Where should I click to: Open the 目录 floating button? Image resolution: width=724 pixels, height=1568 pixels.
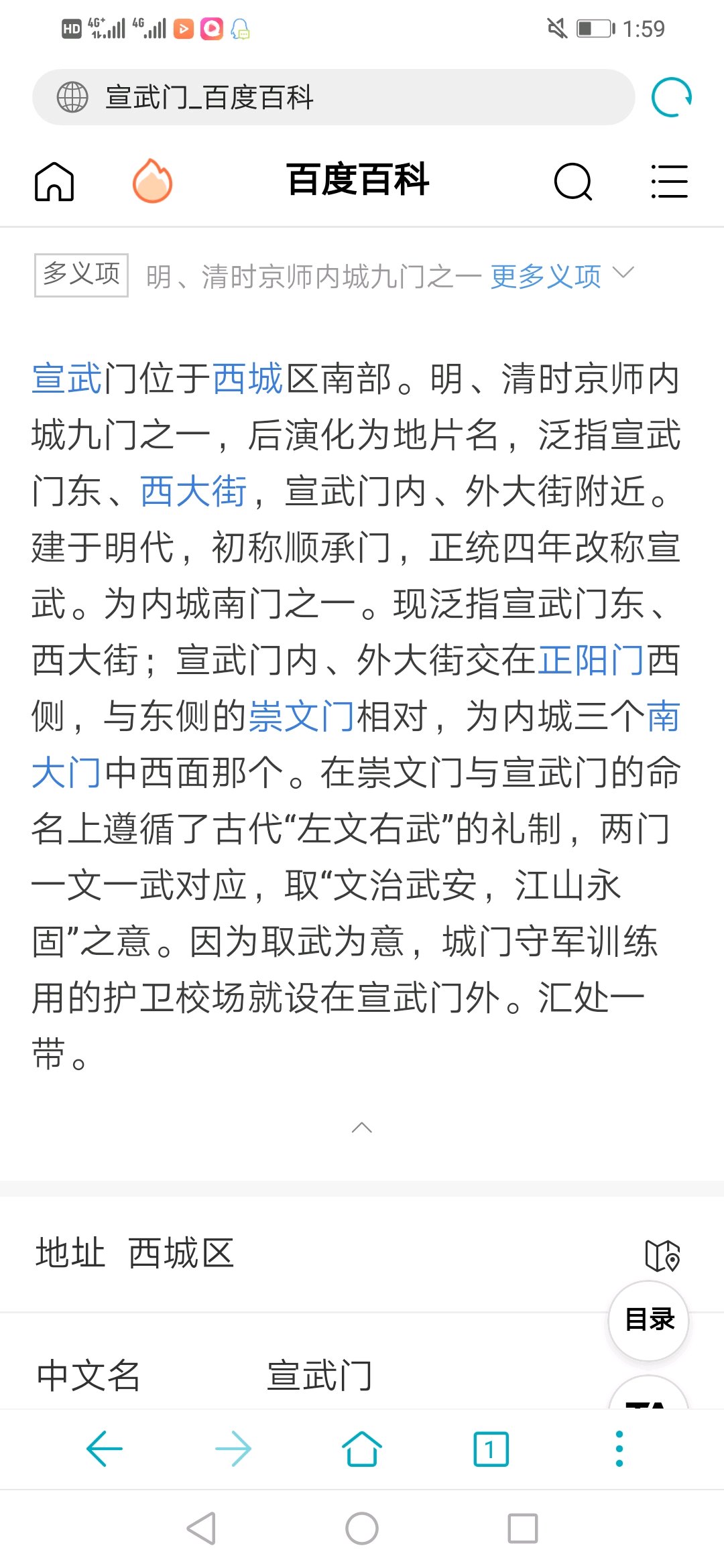(x=649, y=1320)
